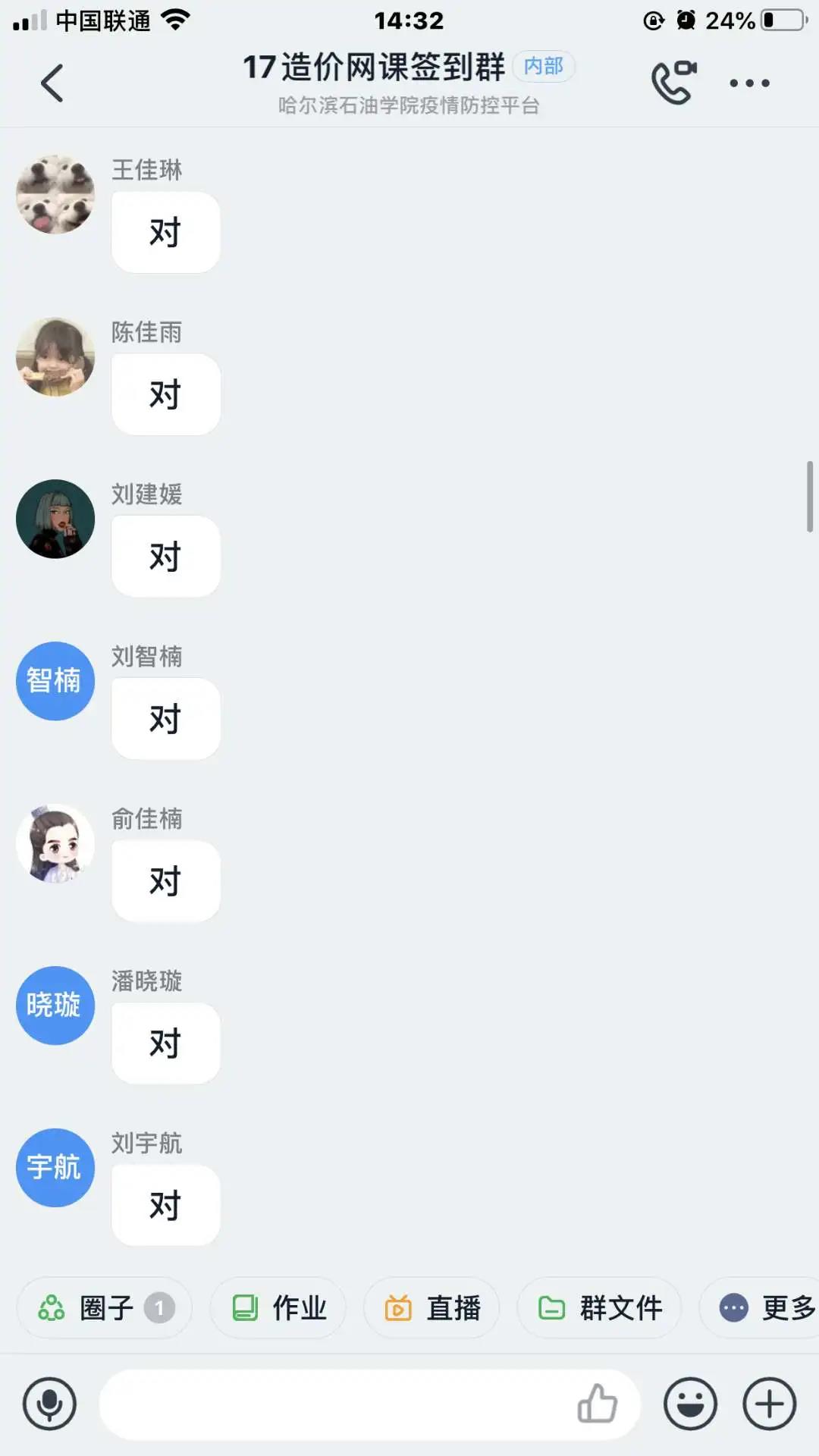Screen dimensions: 819x1456
Task: Open the emoji picker
Action: pyautogui.click(x=690, y=1404)
